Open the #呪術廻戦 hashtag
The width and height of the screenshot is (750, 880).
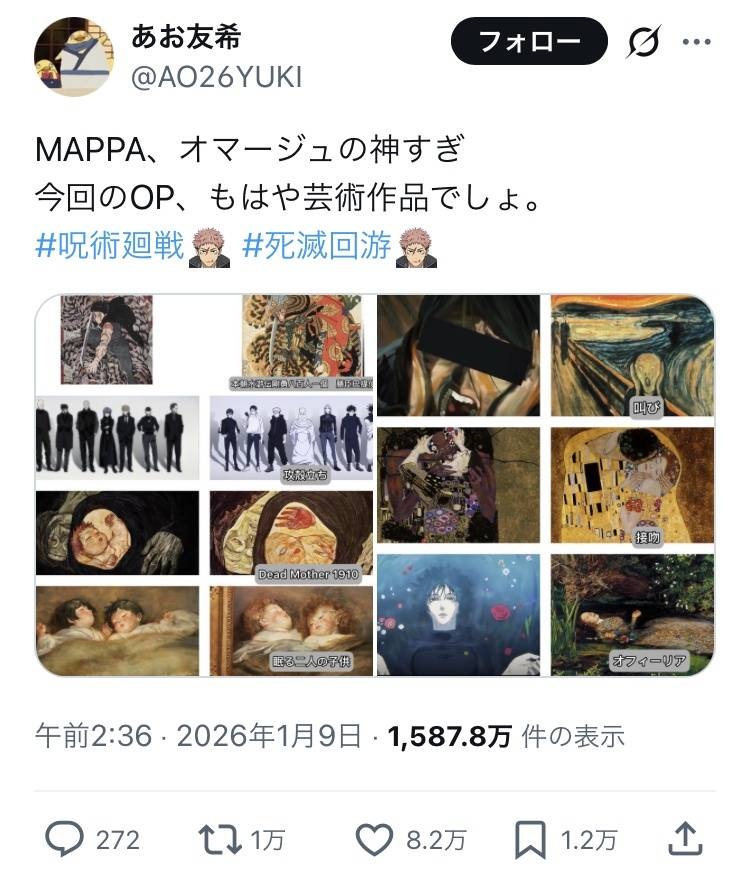click(110, 245)
